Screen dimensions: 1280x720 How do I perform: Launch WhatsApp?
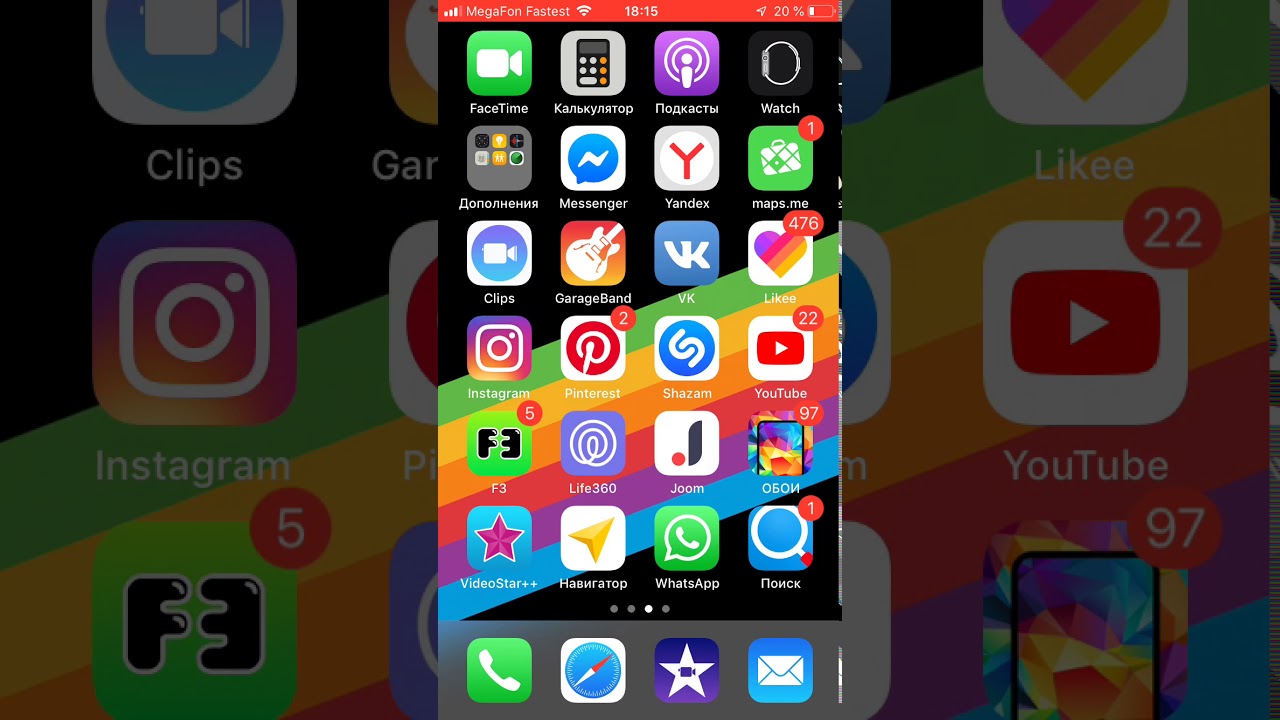tap(687, 538)
